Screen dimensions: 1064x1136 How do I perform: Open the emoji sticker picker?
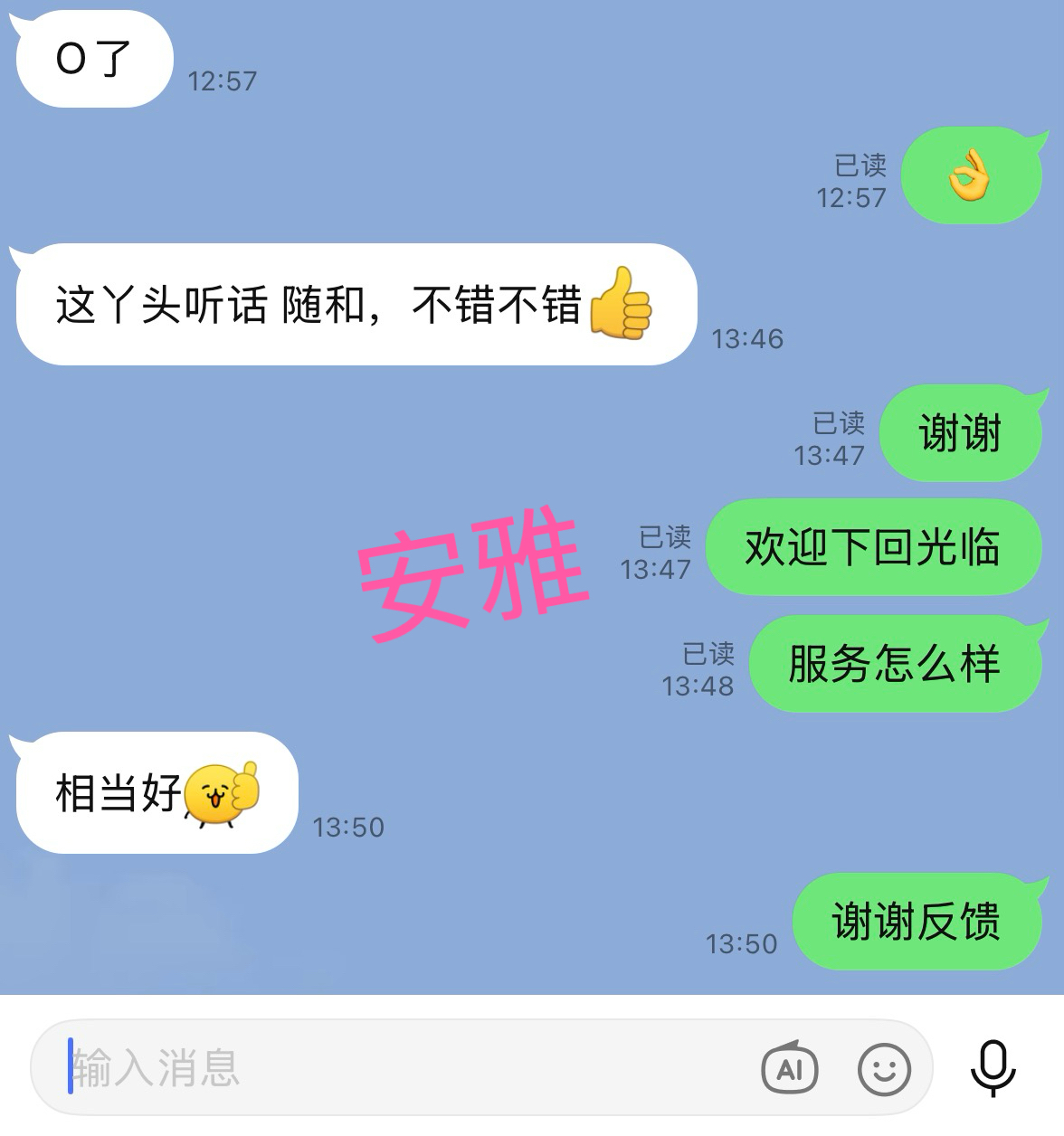click(884, 1069)
